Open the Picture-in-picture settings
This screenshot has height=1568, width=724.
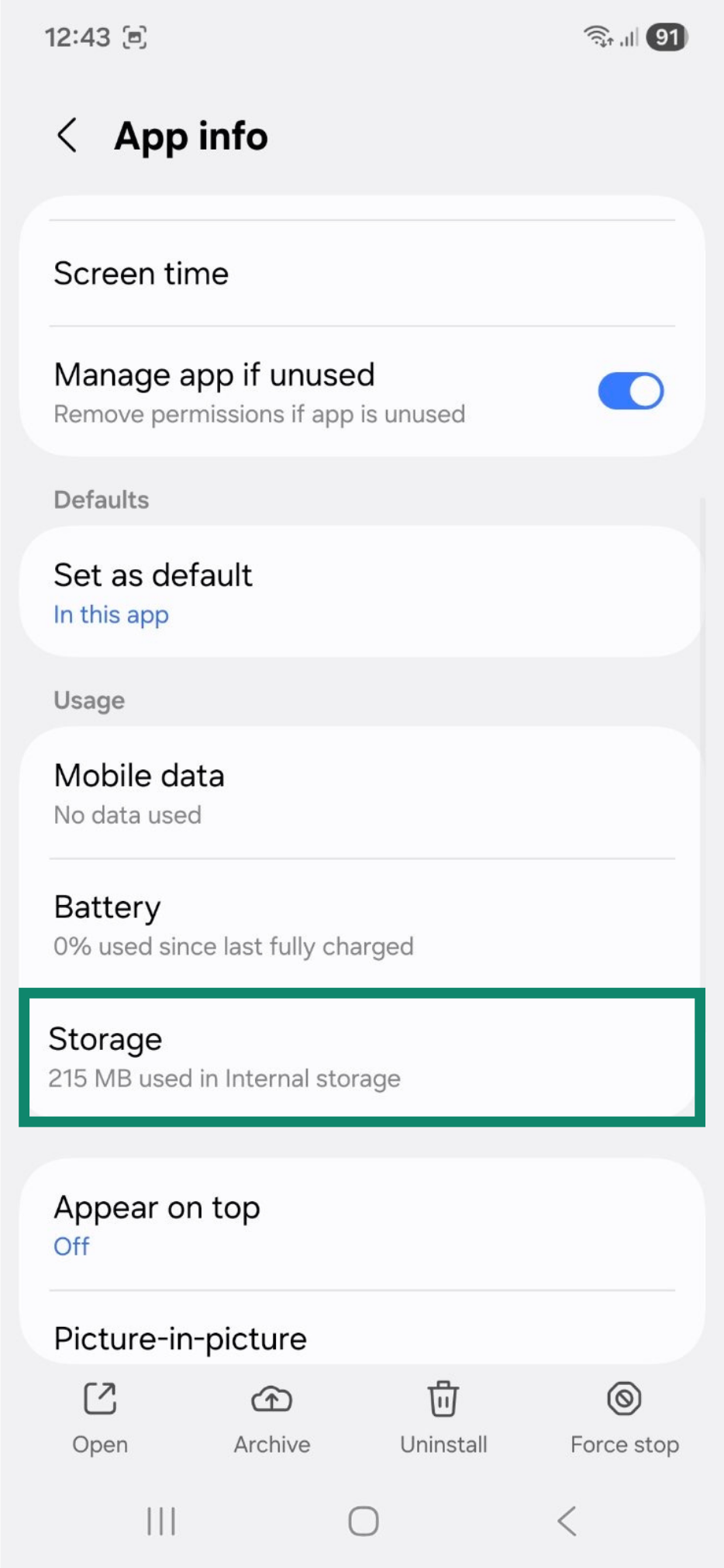pyautogui.click(x=362, y=1338)
